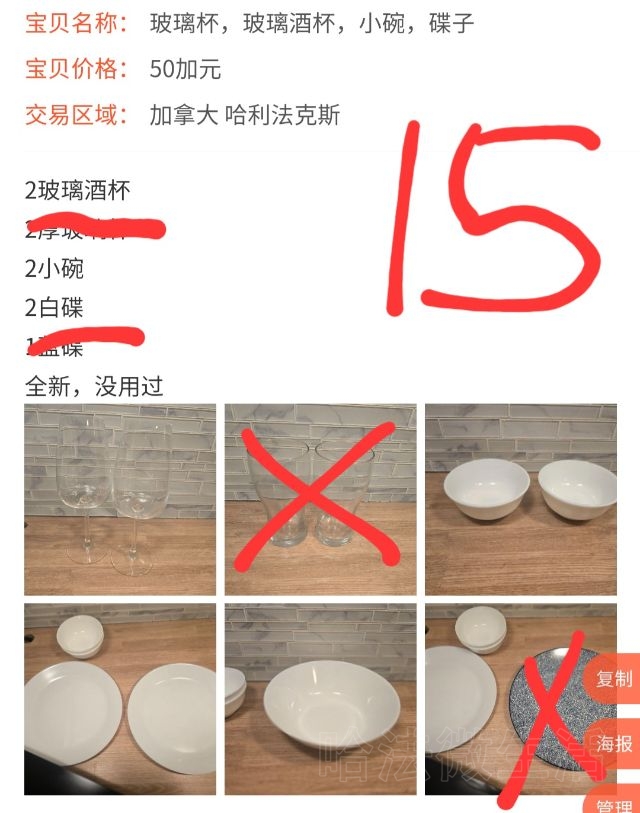The width and height of the screenshot is (640, 813).
Task: Open the 海报 poster button
Action: tap(614, 744)
